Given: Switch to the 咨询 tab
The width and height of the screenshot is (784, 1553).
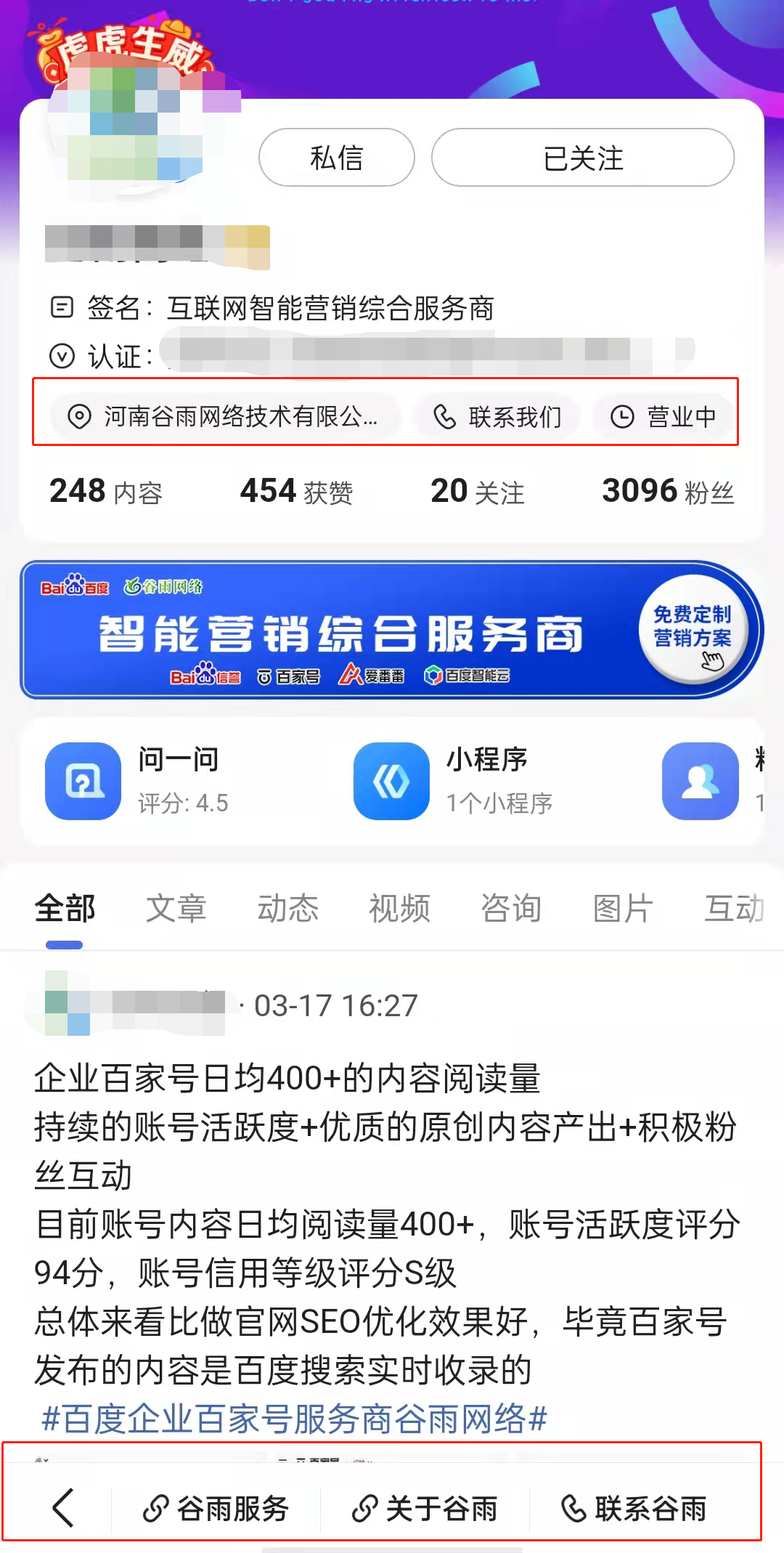Looking at the screenshot, I should tap(512, 909).
